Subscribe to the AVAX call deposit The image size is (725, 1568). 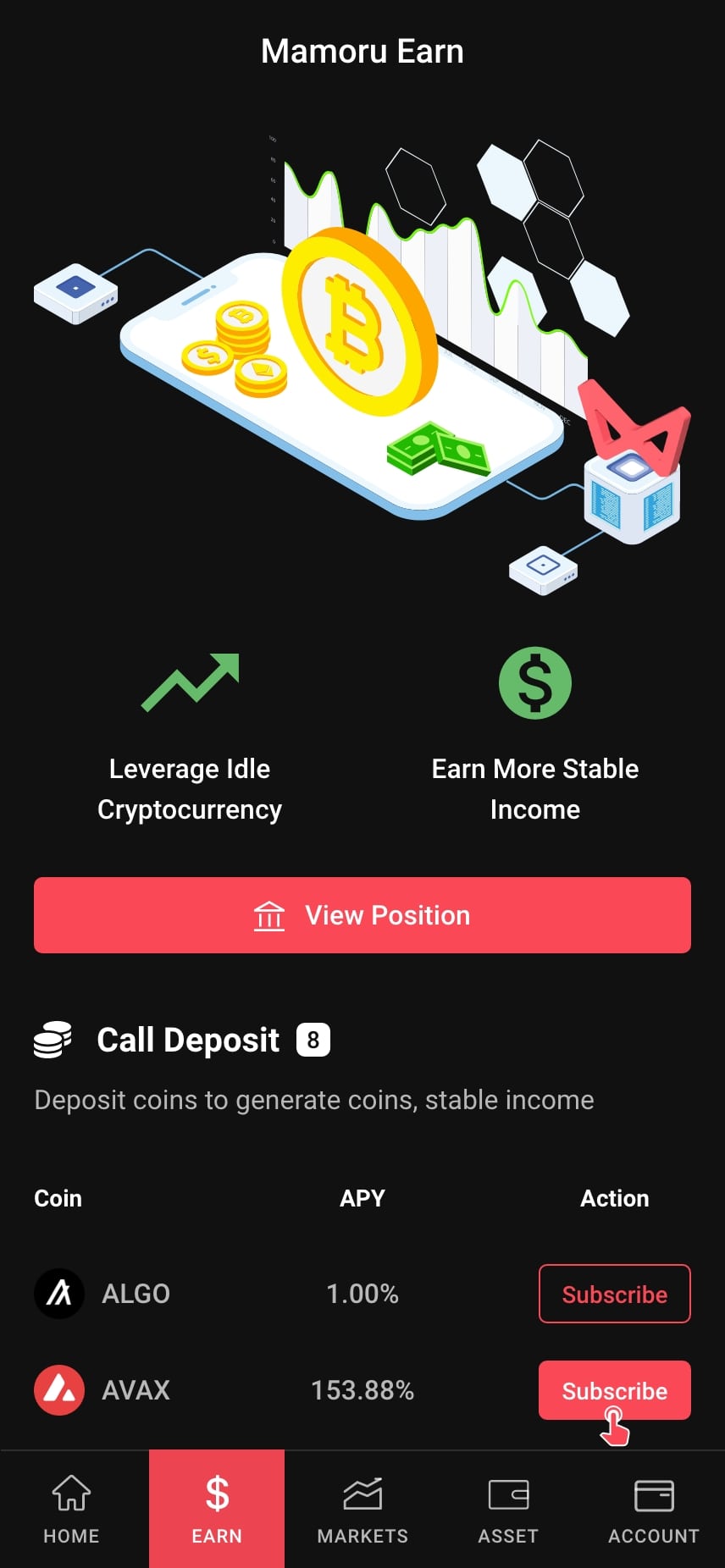pos(614,1390)
